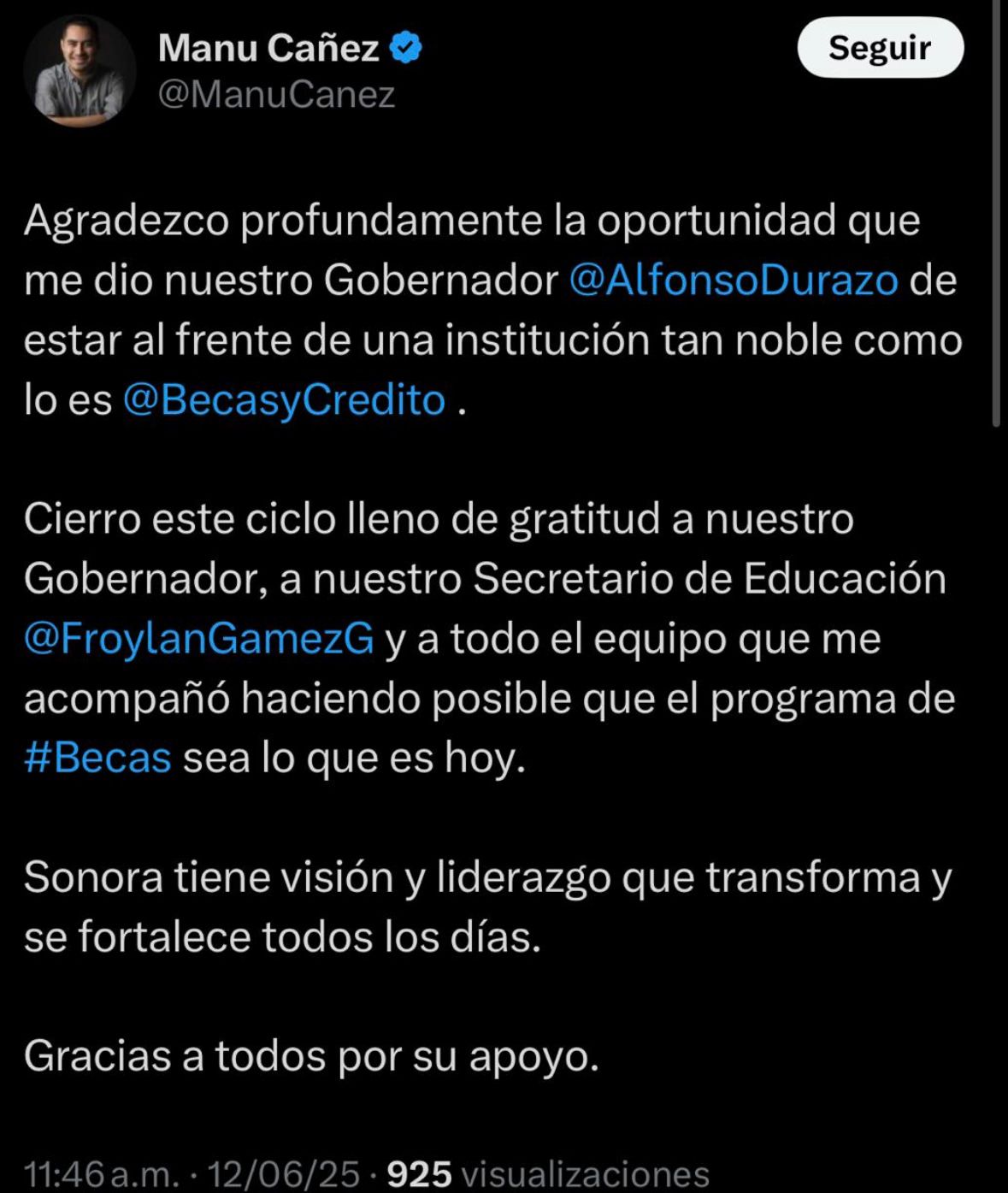The width and height of the screenshot is (1008, 1193).
Task: Open Manu Cañez's profile picture
Action: click(79, 71)
